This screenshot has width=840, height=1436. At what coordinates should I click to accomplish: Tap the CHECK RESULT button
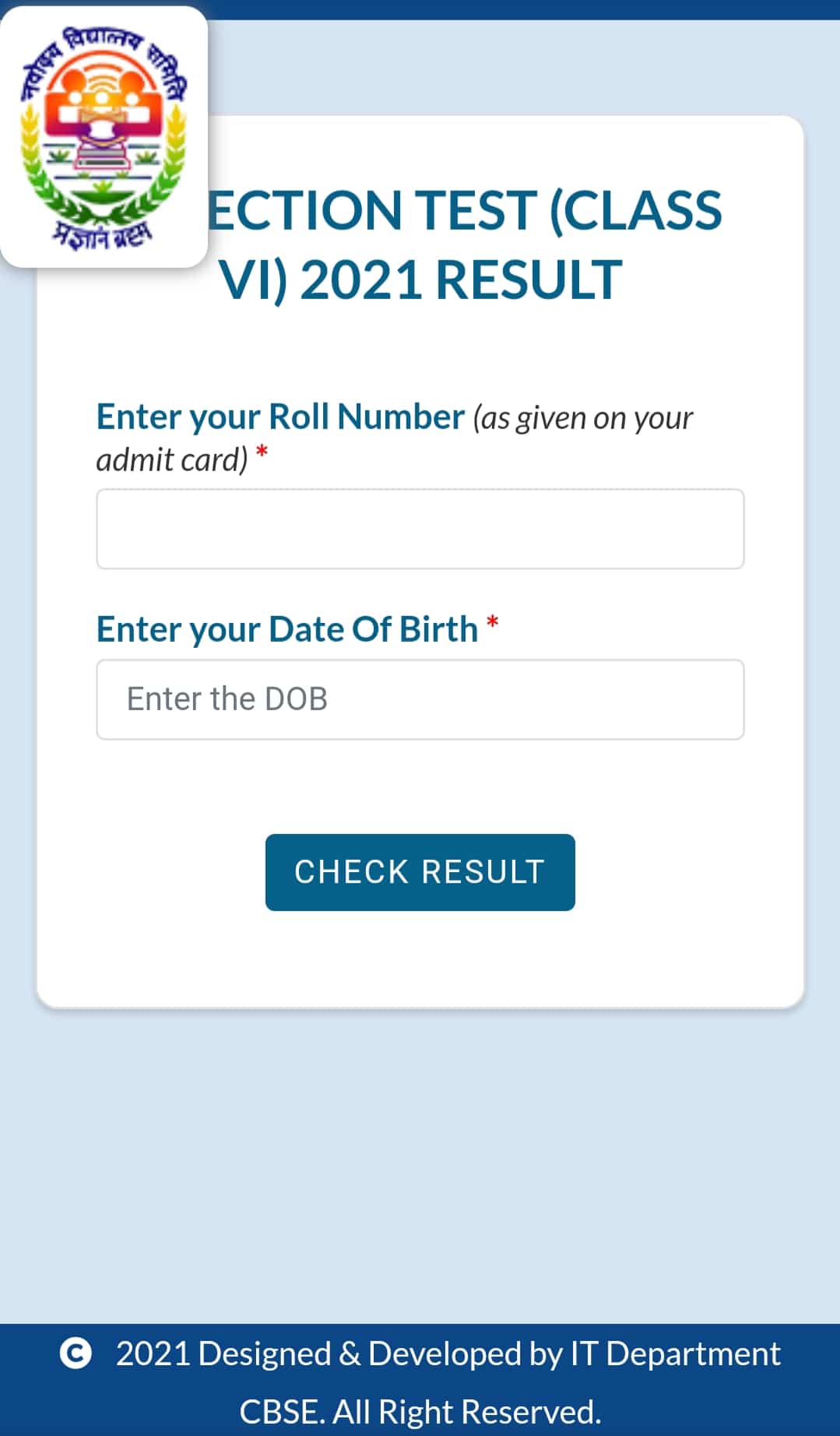point(420,872)
